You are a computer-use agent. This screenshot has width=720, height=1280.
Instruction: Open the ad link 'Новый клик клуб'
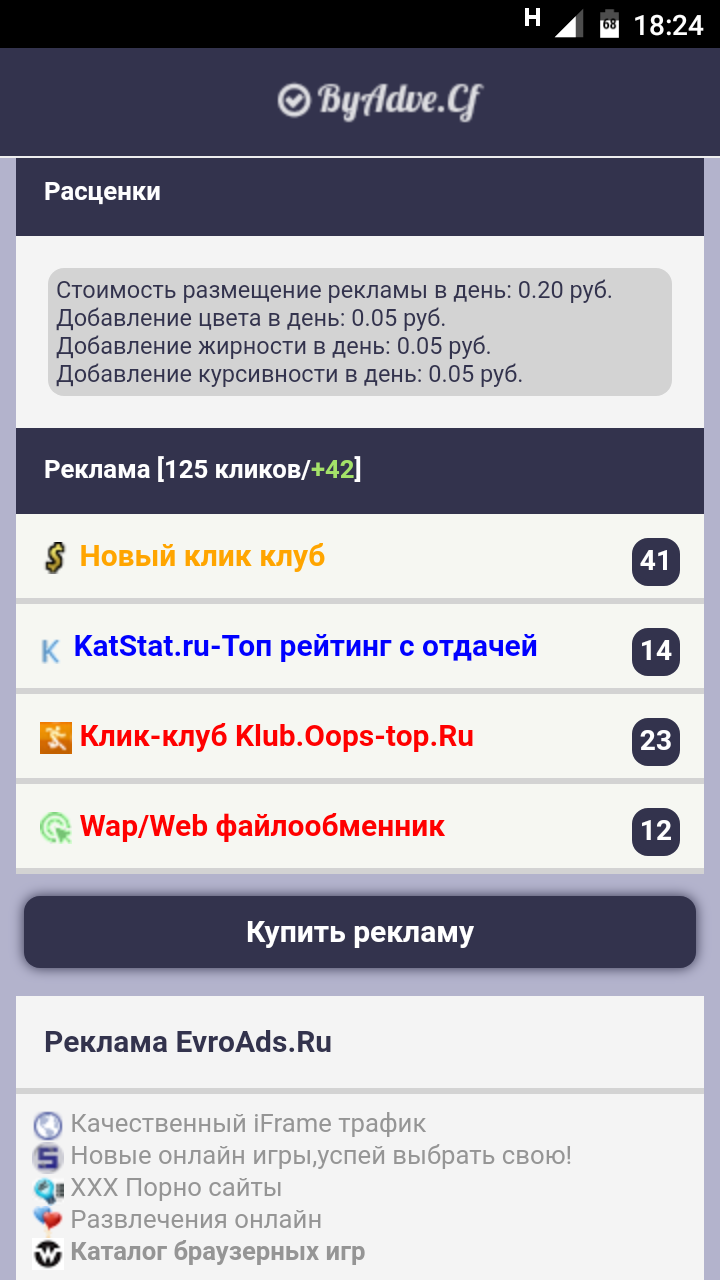(203, 556)
